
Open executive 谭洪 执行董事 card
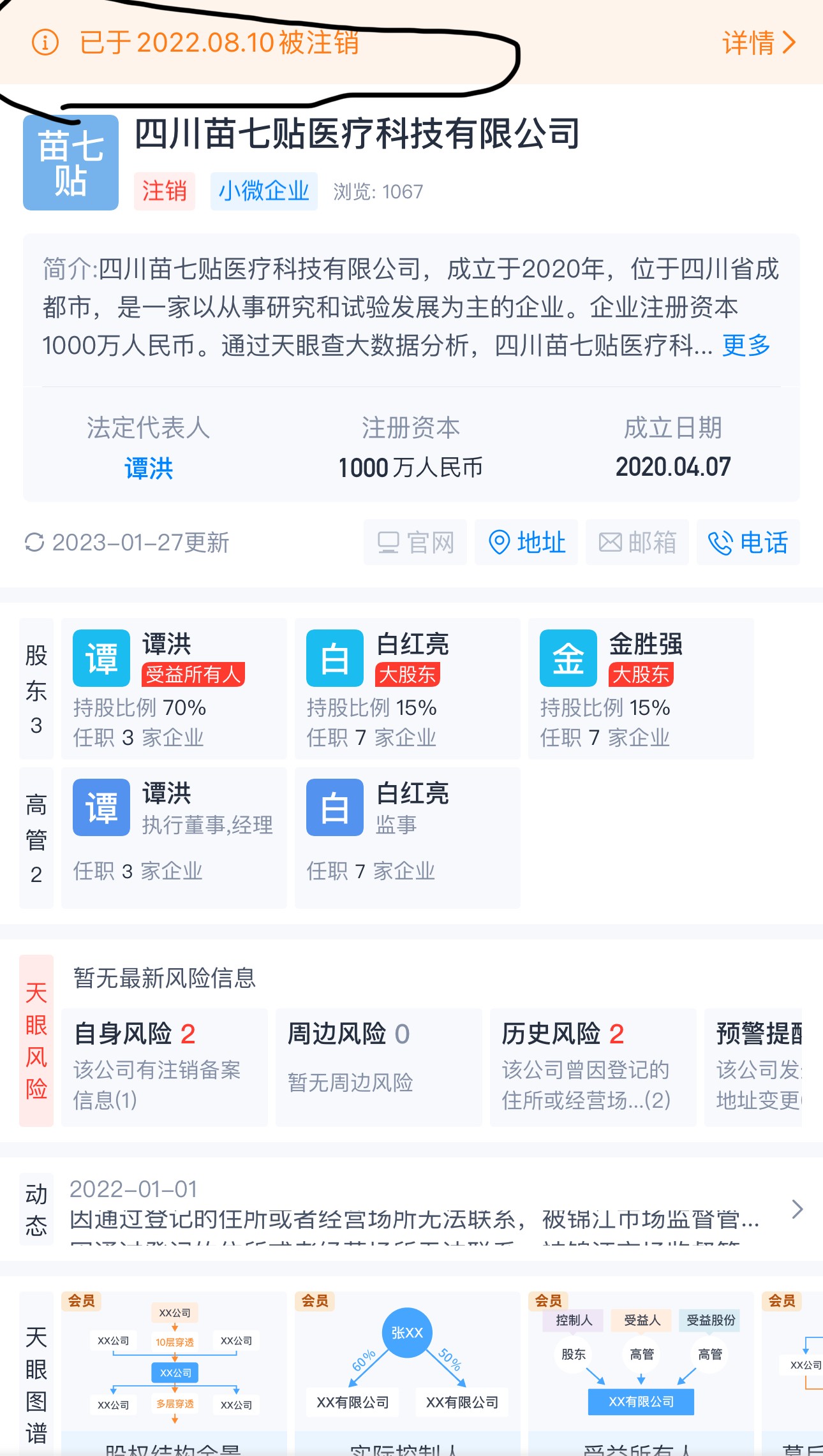coord(174,837)
